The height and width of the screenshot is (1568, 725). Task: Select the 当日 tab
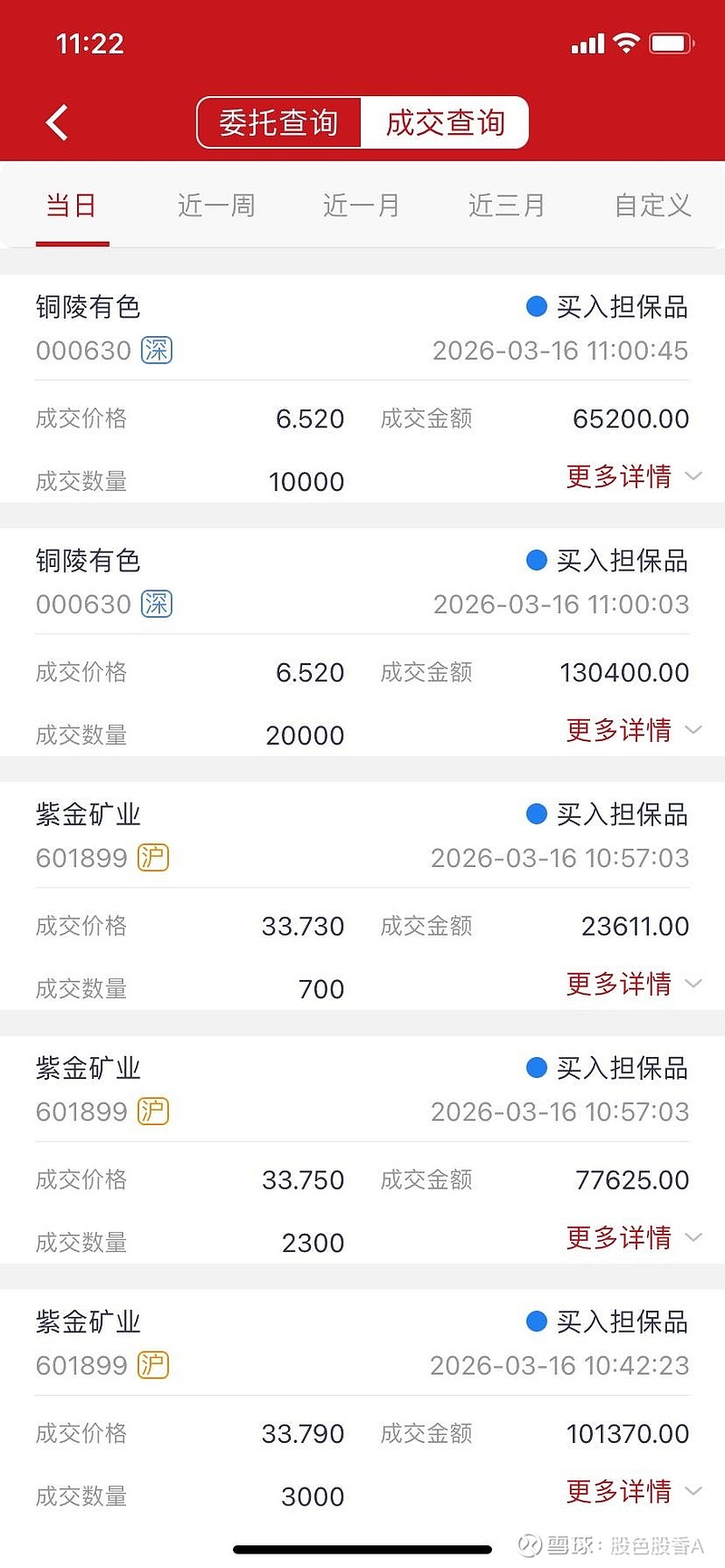[x=72, y=205]
